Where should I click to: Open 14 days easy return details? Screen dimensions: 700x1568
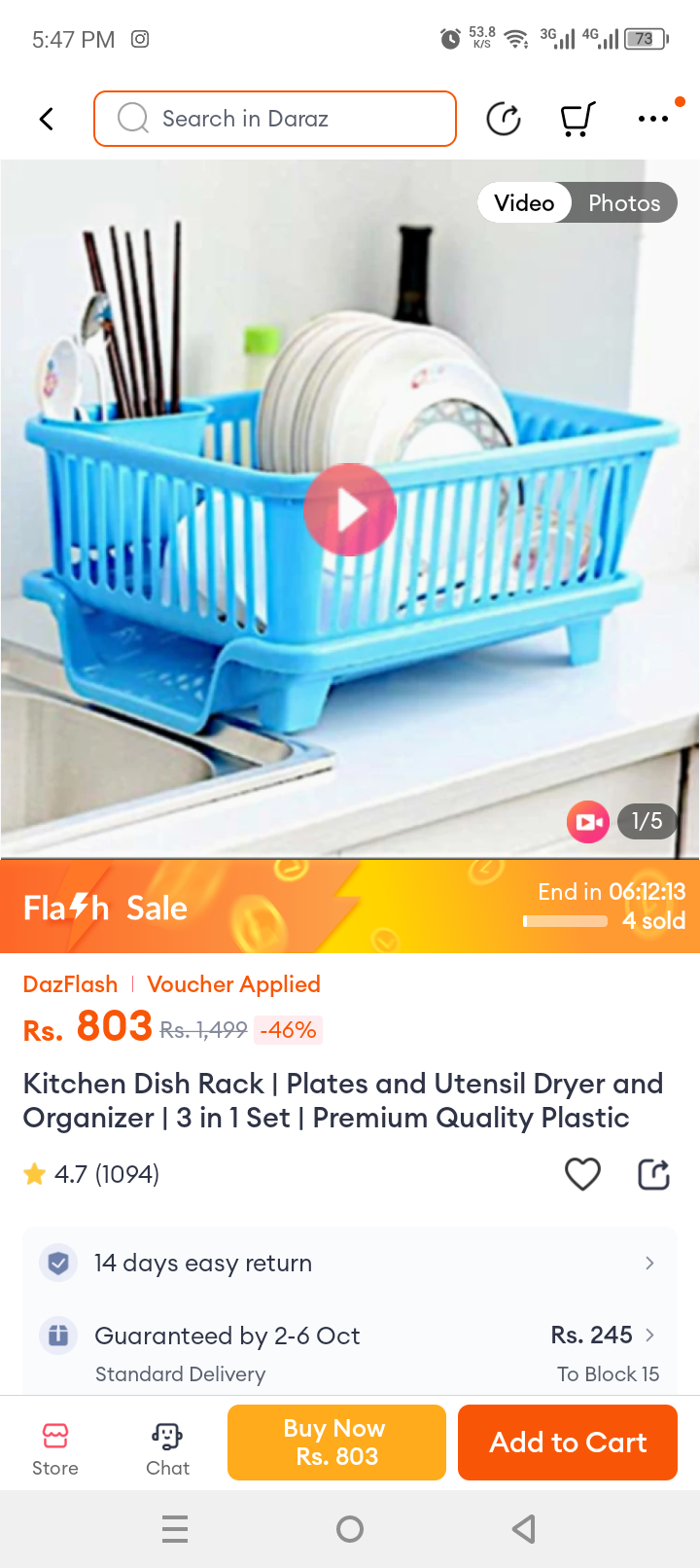(350, 1263)
